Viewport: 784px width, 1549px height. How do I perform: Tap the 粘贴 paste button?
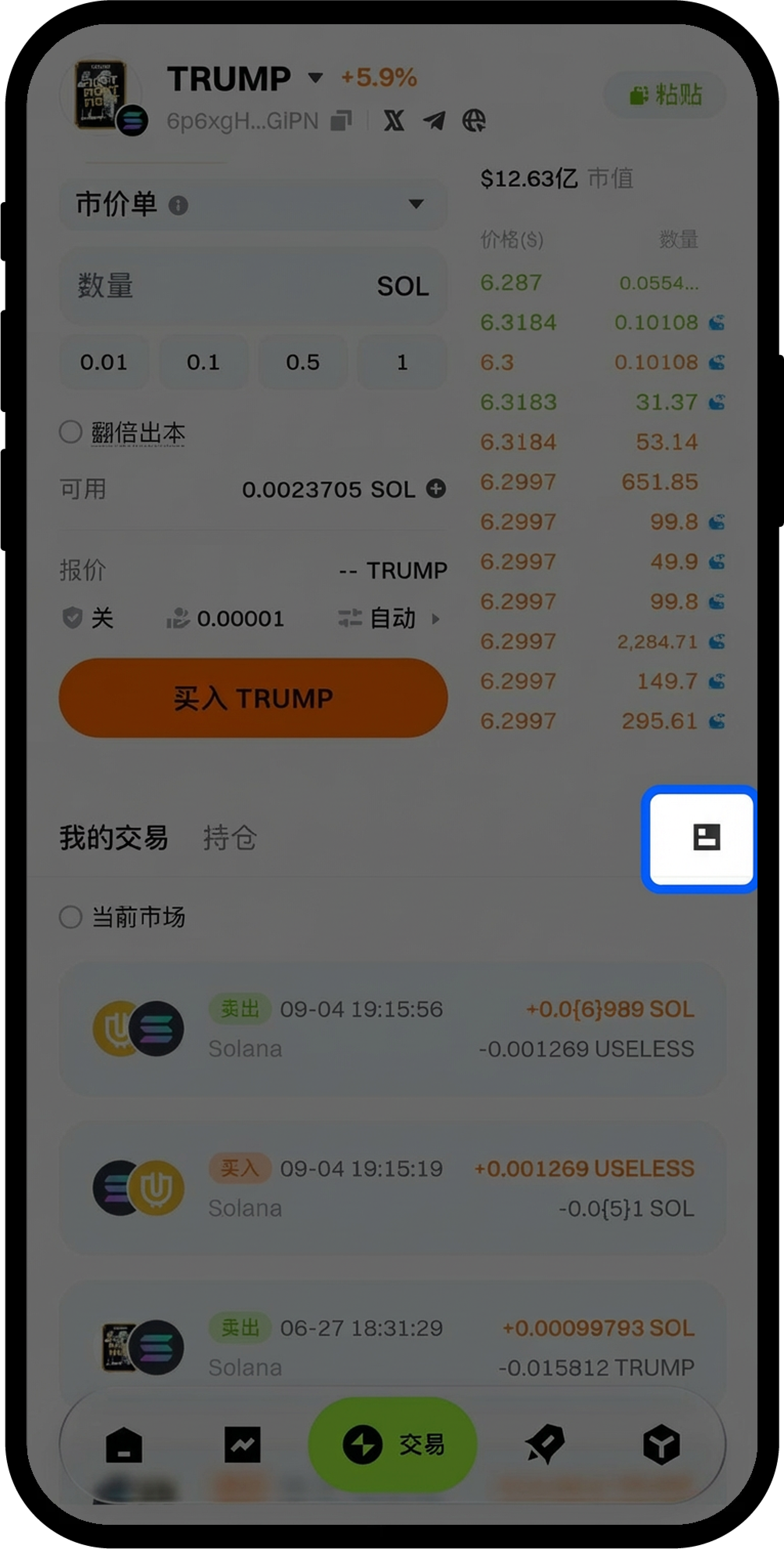coord(664,95)
